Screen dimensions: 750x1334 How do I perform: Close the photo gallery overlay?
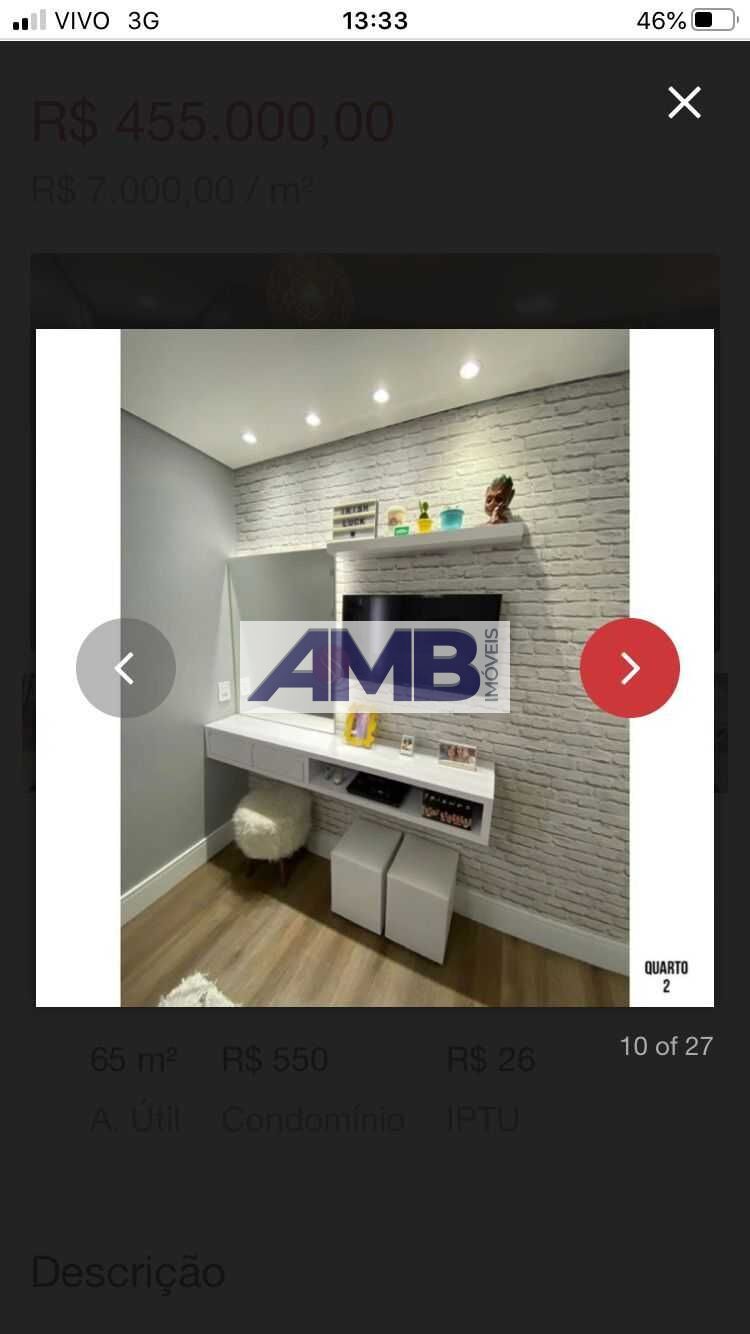click(684, 102)
